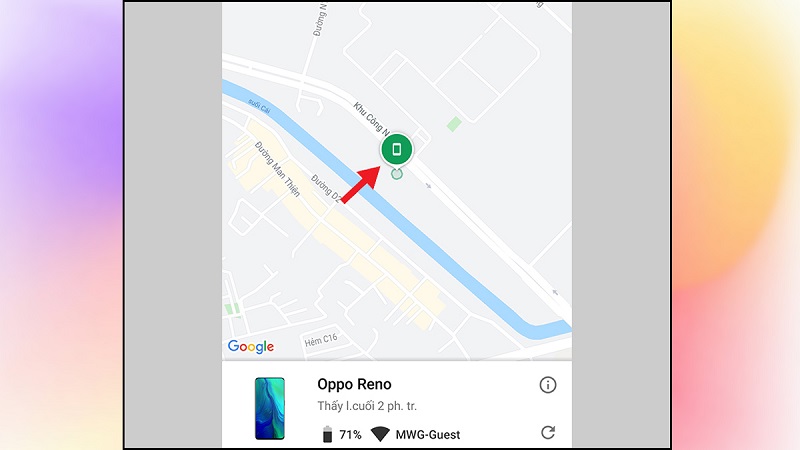The image size is (800, 450).
Task: Open Oppo Reno device info icon
Action: point(548,385)
